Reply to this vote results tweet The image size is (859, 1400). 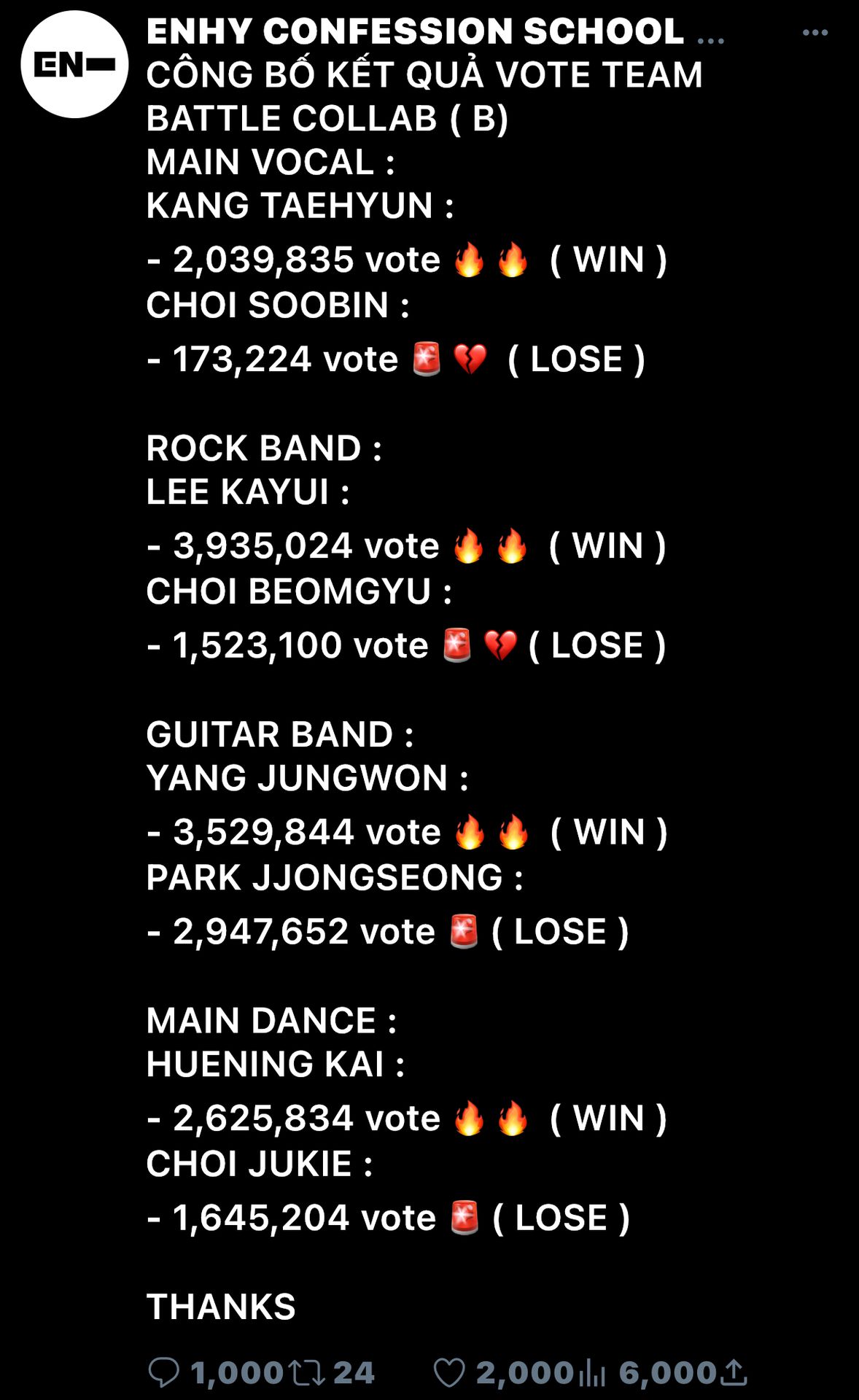tap(164, 1372)
